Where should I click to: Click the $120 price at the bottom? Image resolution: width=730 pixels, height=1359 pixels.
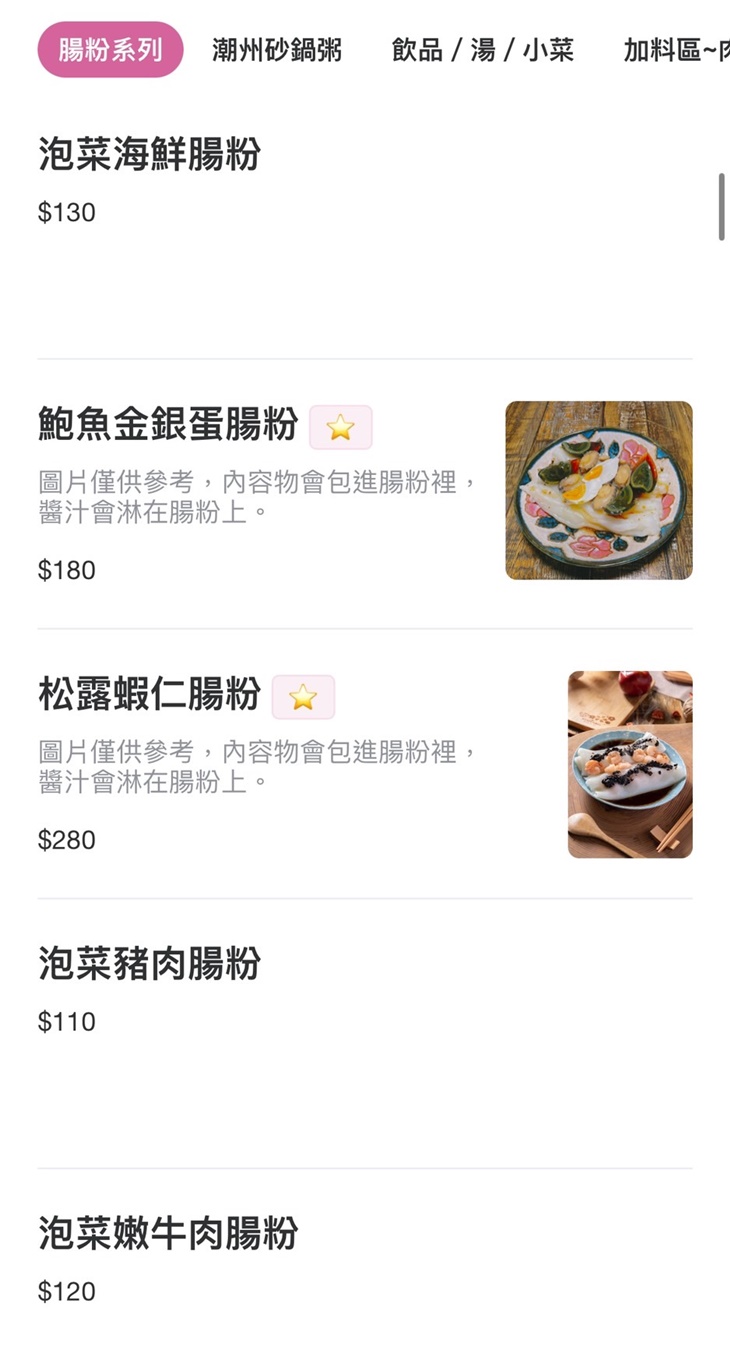[66, 1292]
